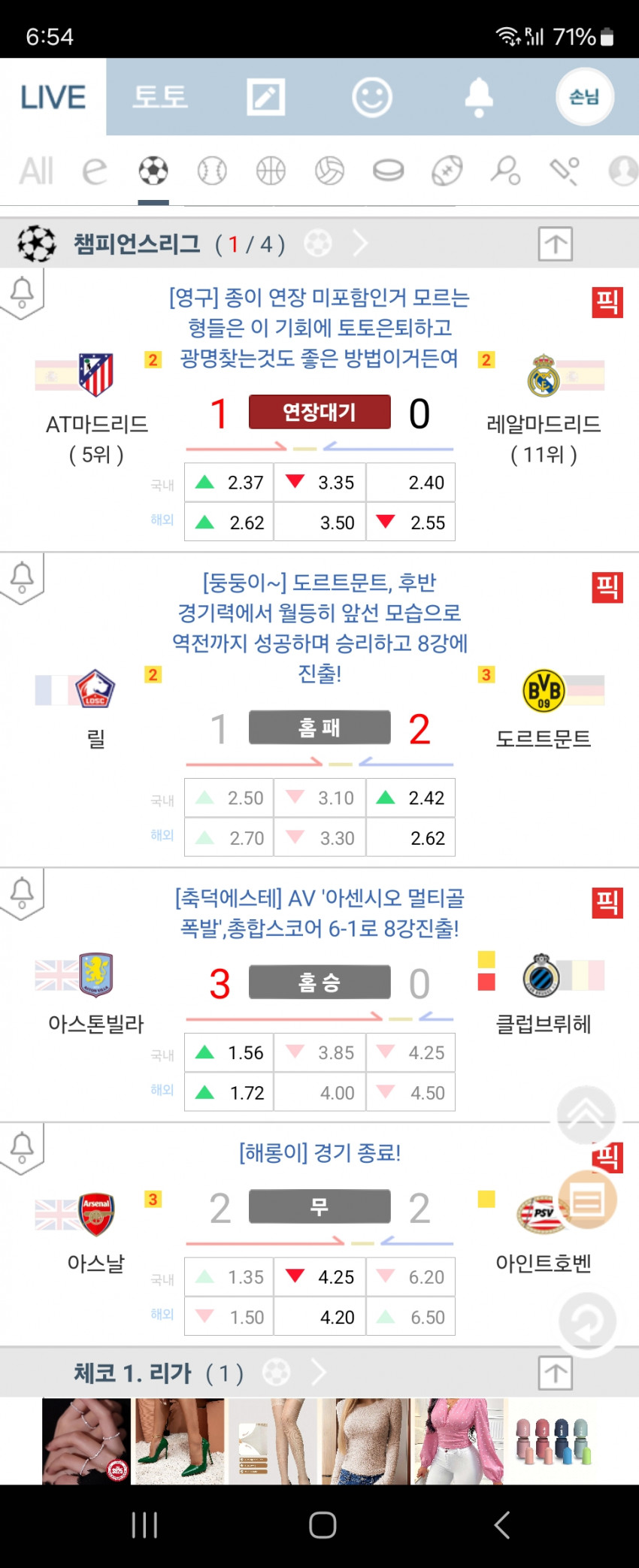Open 픽 for 아스톤빌라 vs 클럽브뤼헤
Image resolution: width=639 pixels, height=1568 pixels.
click(x=607, y=902)
